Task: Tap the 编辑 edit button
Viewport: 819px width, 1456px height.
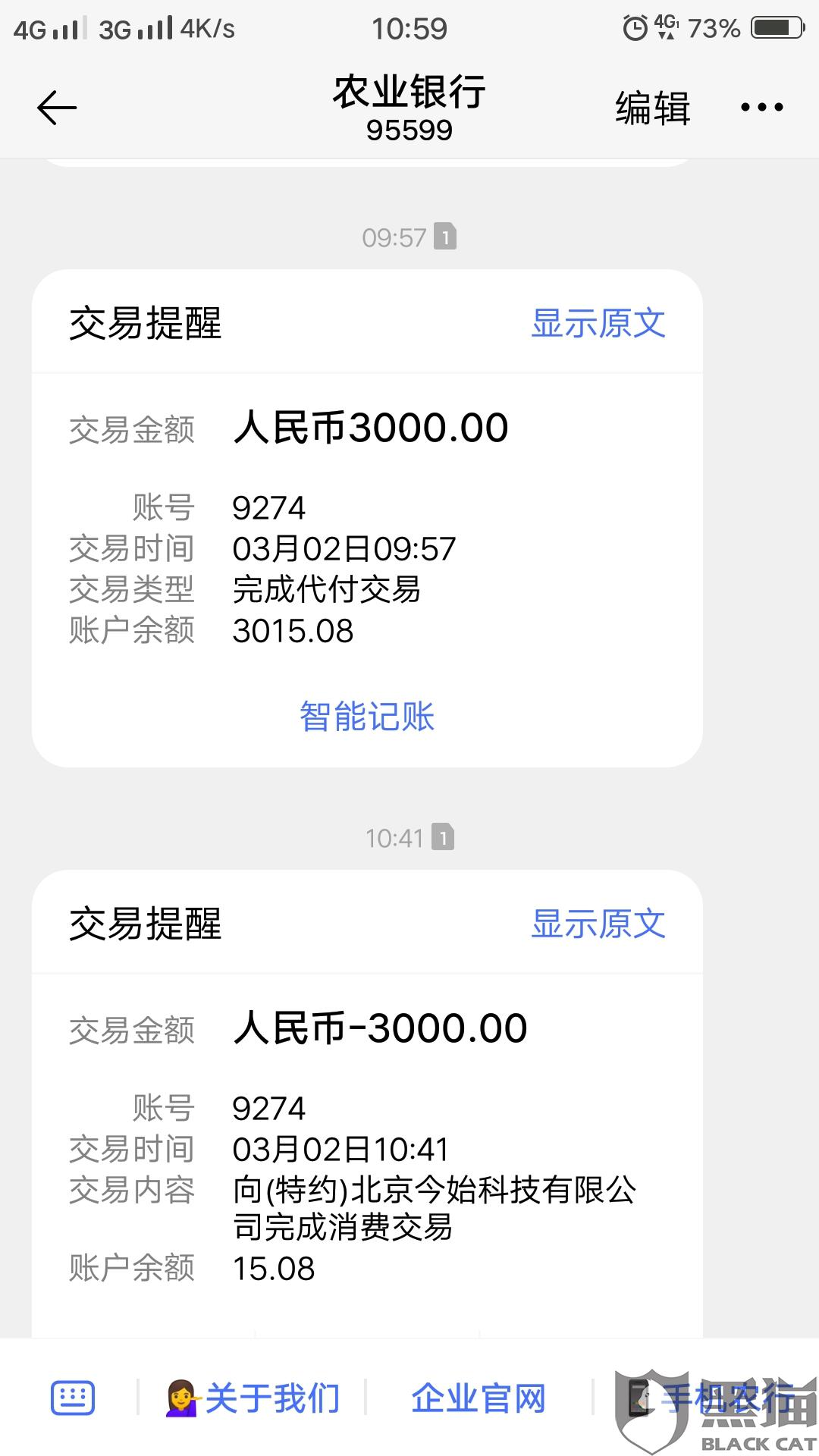Action: click(652, 108)
